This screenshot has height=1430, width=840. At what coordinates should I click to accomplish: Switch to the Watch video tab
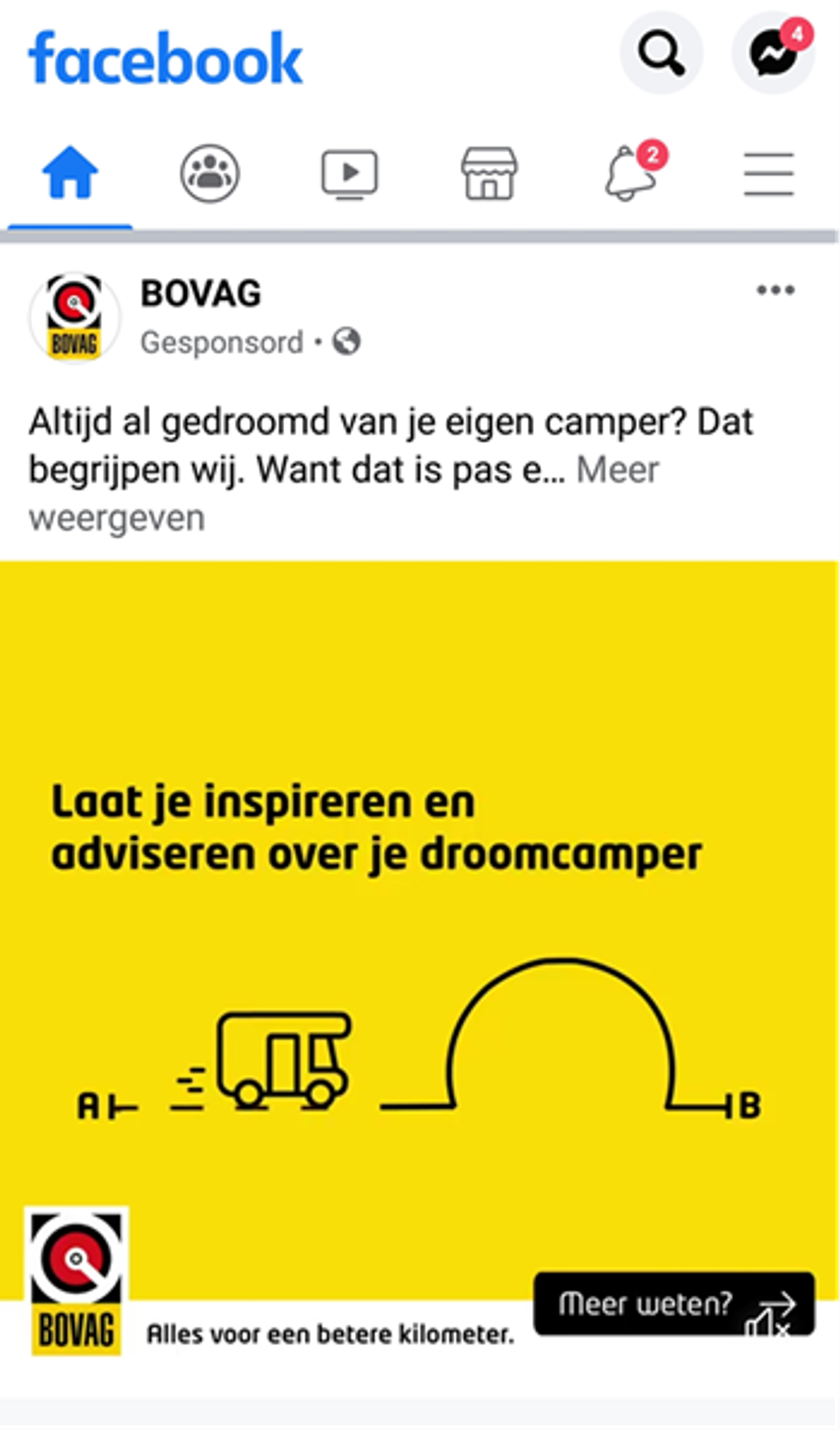349,173
